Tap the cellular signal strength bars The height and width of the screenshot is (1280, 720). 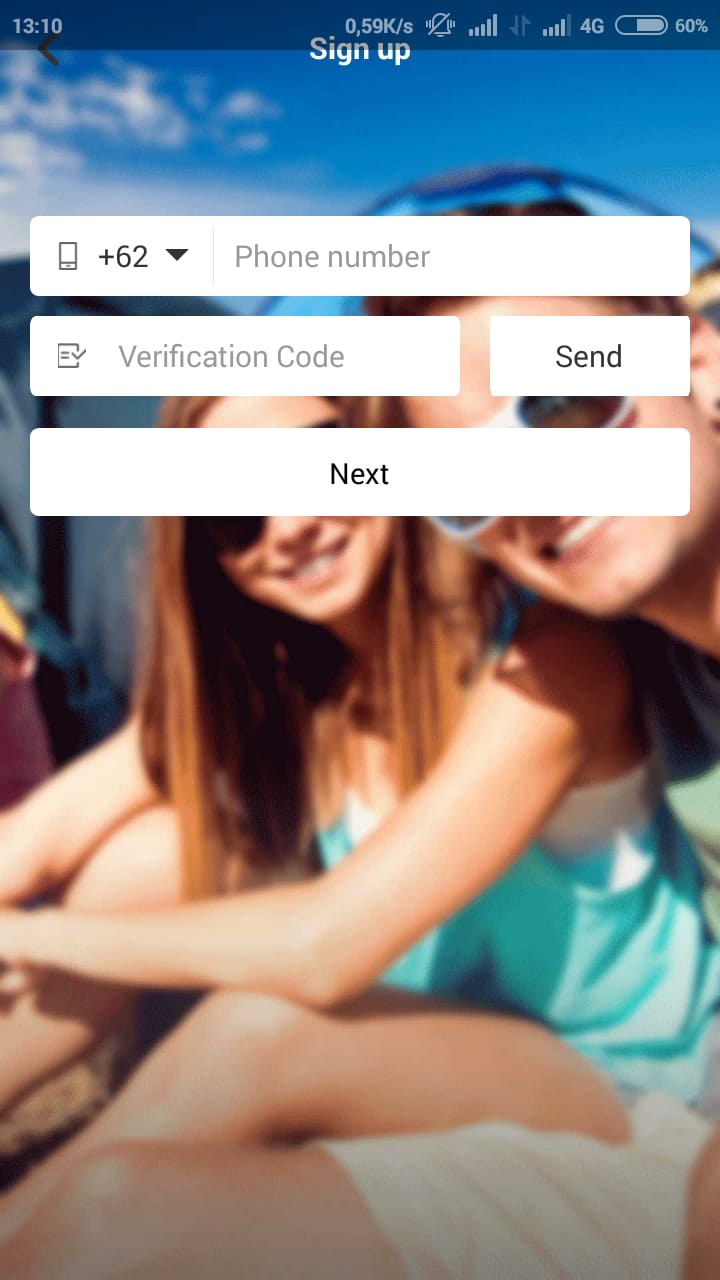pyautogui.click(x=483, y=25)
